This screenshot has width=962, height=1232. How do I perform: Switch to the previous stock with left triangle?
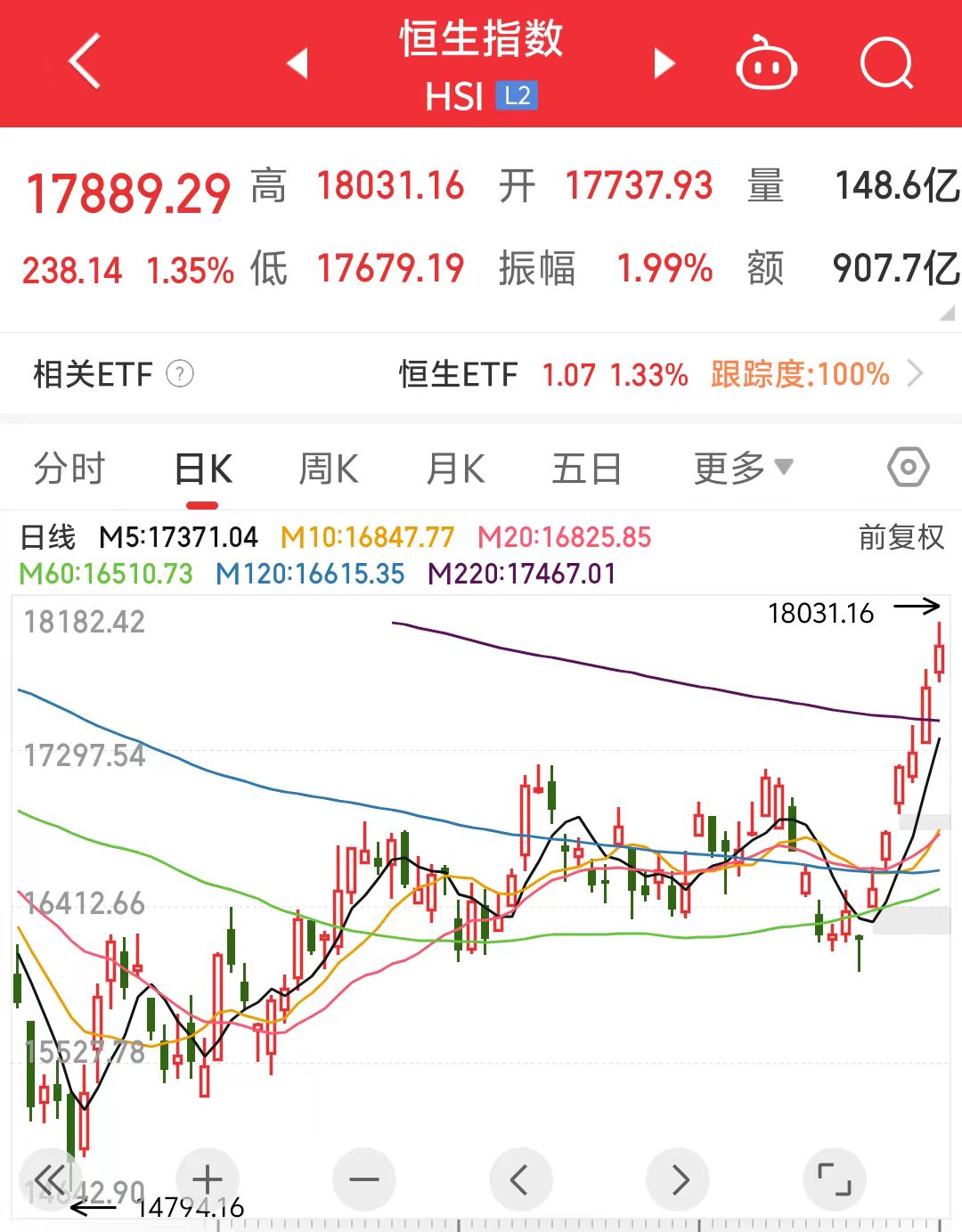pyautogui.click(x=298, y=63)
